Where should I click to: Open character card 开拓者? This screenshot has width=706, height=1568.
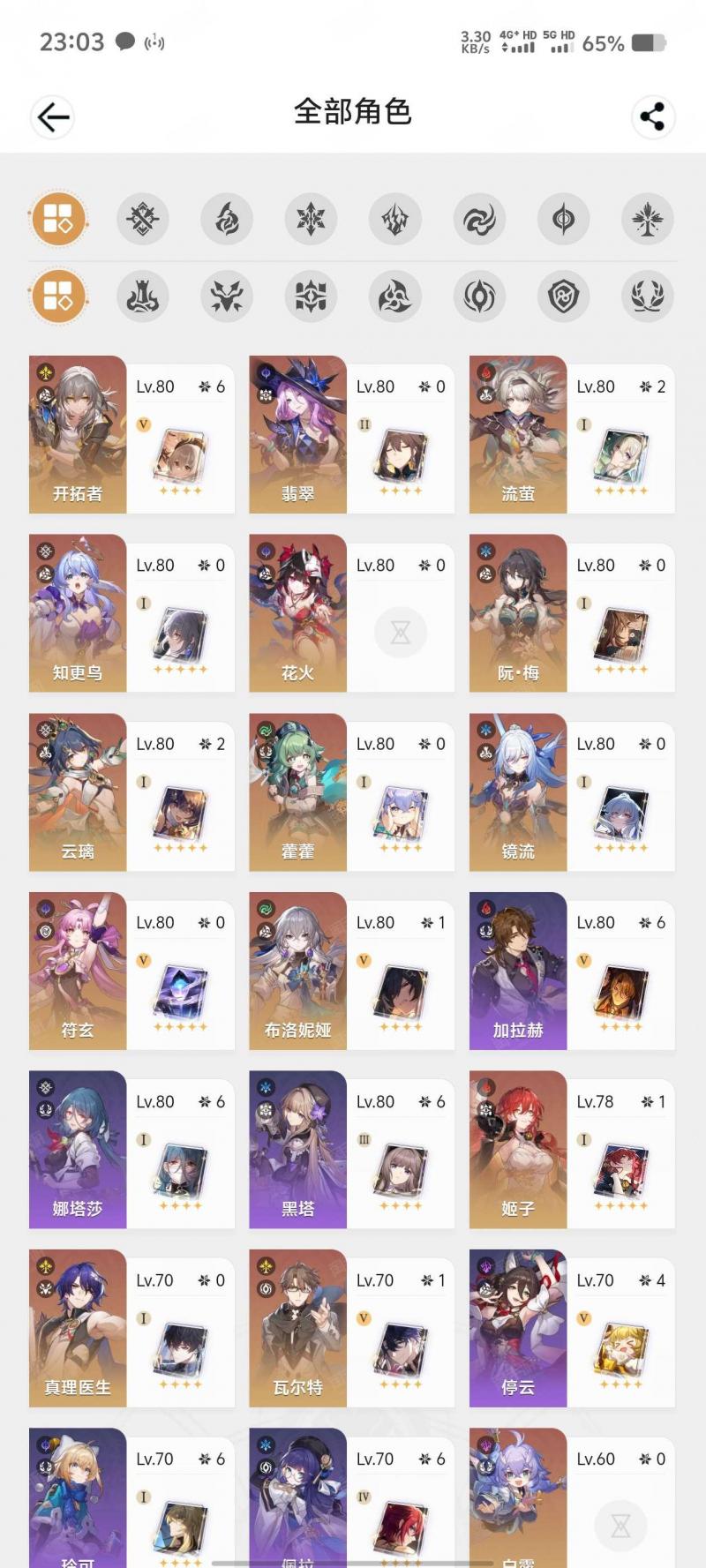[132, 434]
